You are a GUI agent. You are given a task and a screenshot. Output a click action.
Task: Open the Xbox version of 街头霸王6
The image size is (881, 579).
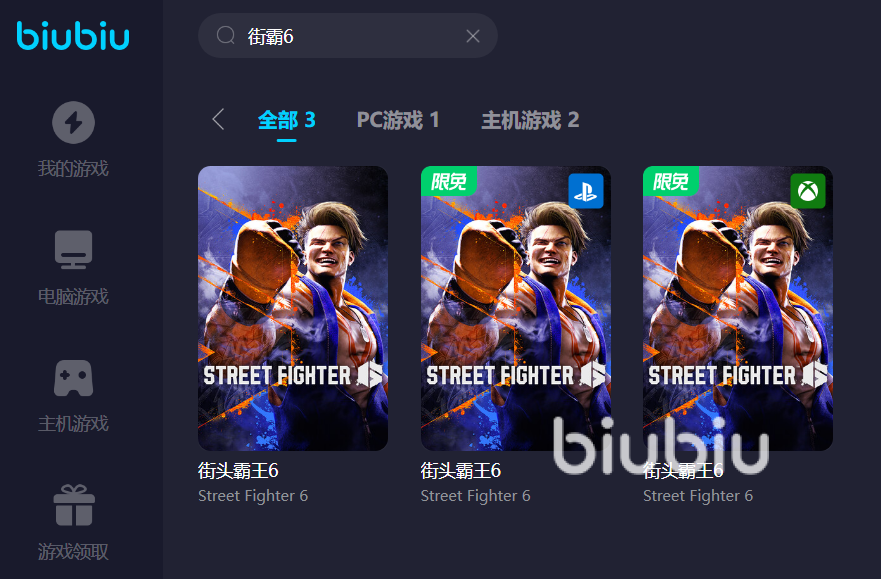737,308
